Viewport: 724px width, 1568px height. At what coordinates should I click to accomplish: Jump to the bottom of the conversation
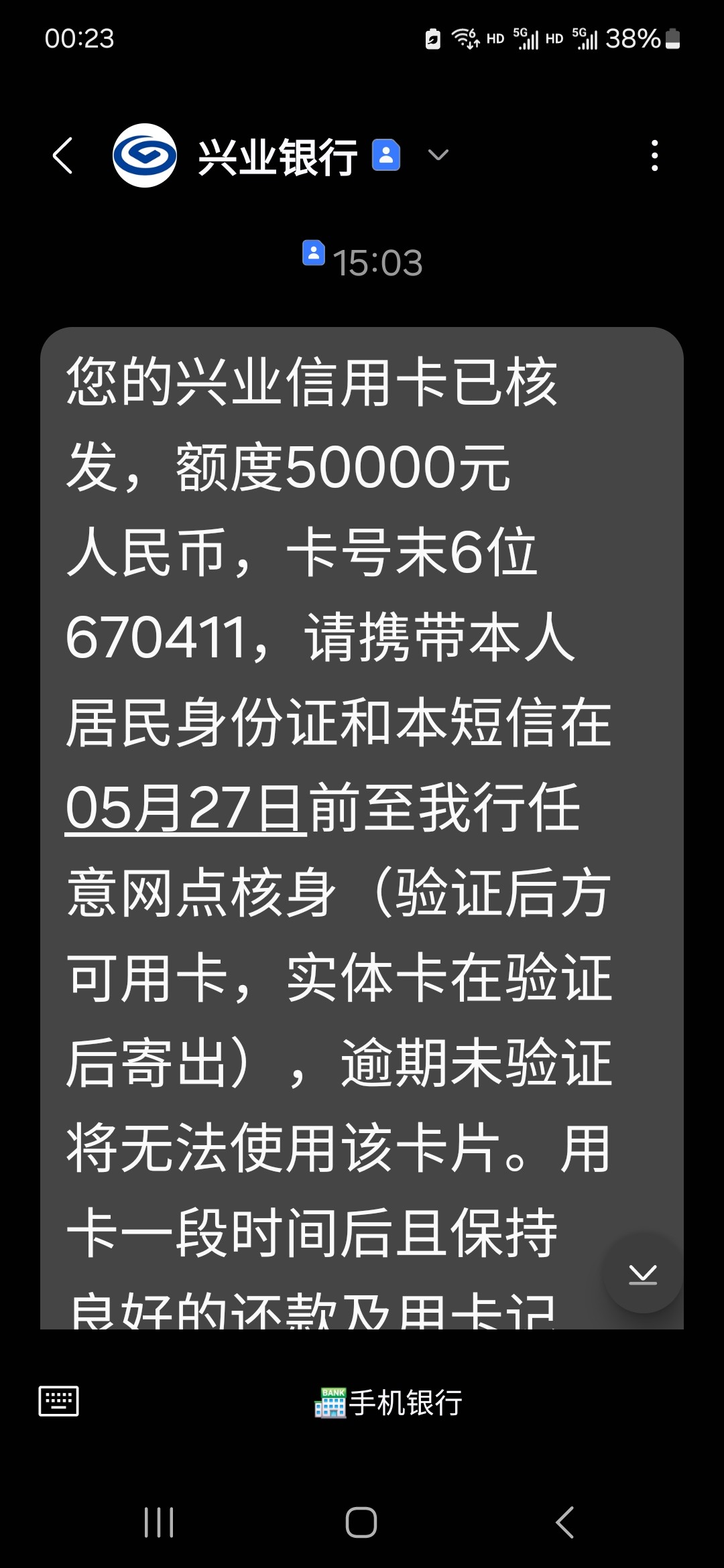click(643, 1273)
